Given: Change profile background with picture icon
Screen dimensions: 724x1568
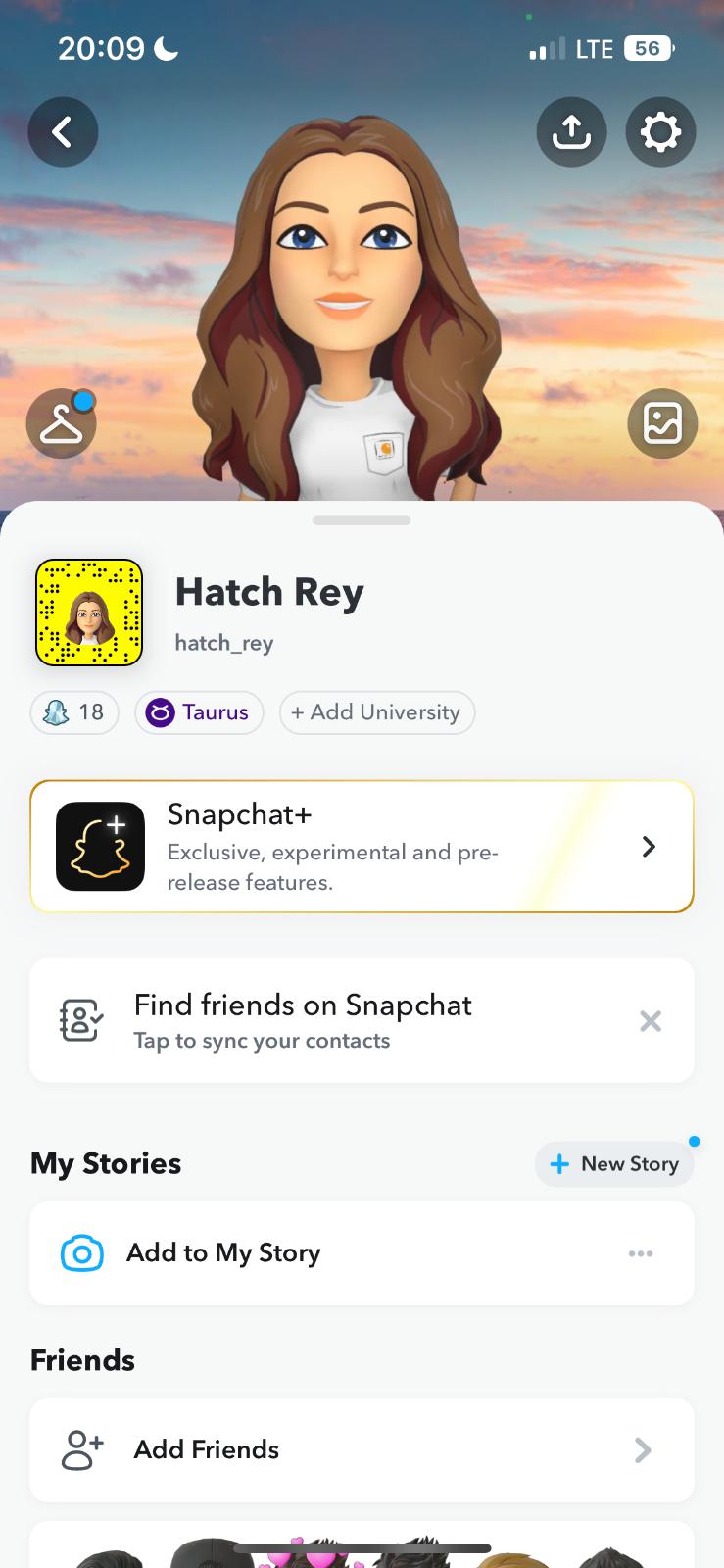Looking at the screenshot, I should [x=662, y=423].
